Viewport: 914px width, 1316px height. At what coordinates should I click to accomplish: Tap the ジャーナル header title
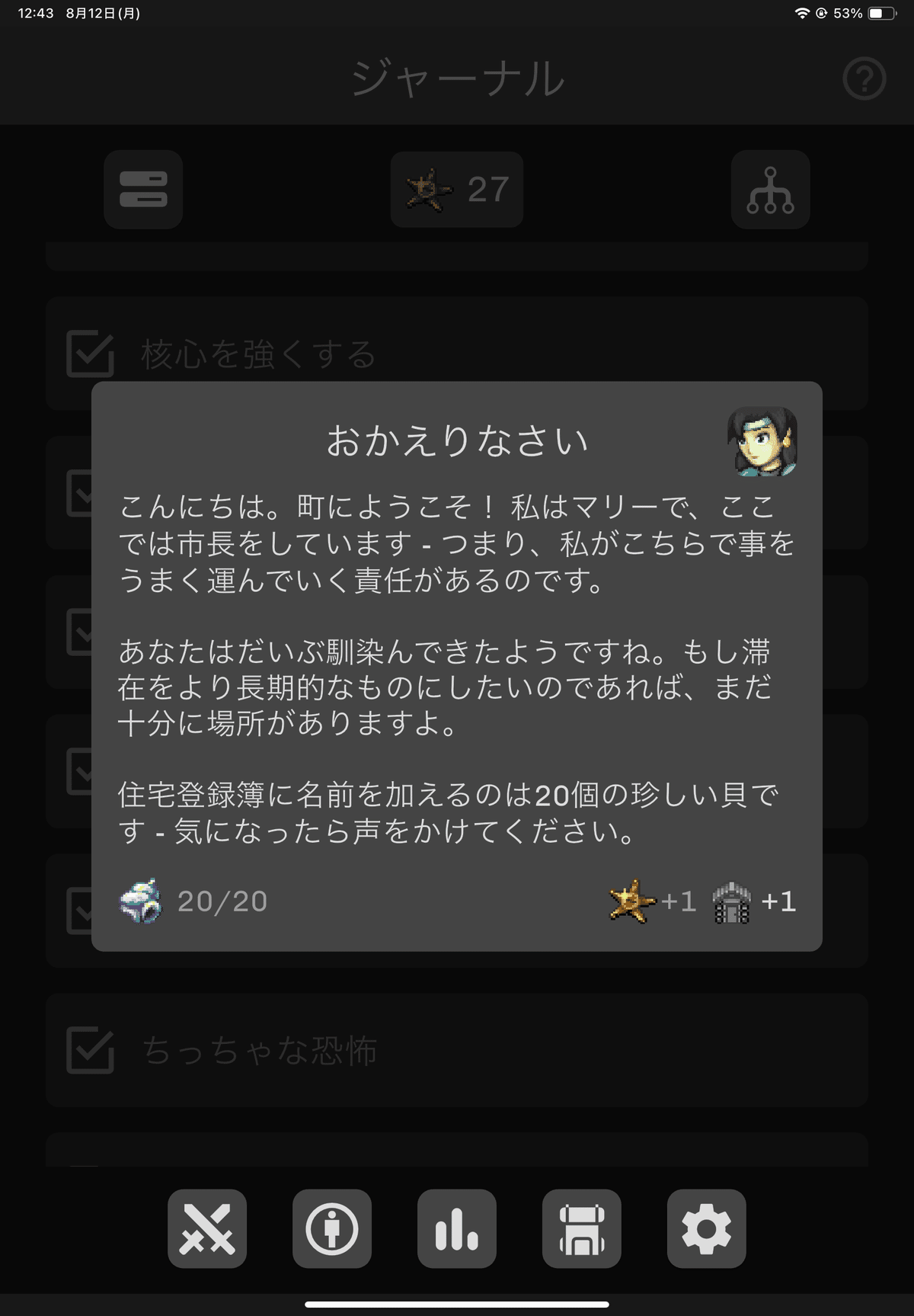pyautogui.click(x=457, y=78)
